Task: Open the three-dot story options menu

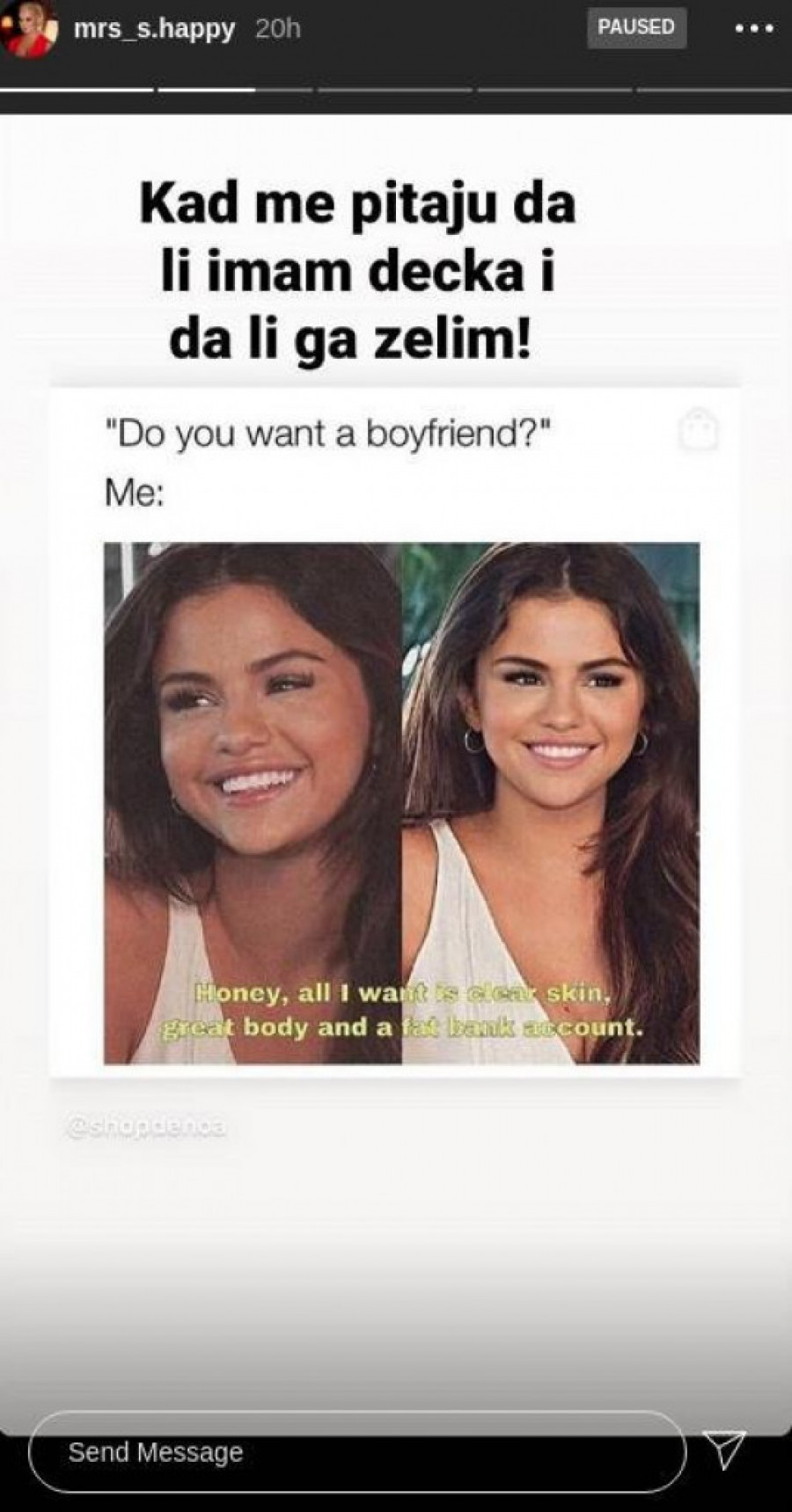Action: coord(753,28)
